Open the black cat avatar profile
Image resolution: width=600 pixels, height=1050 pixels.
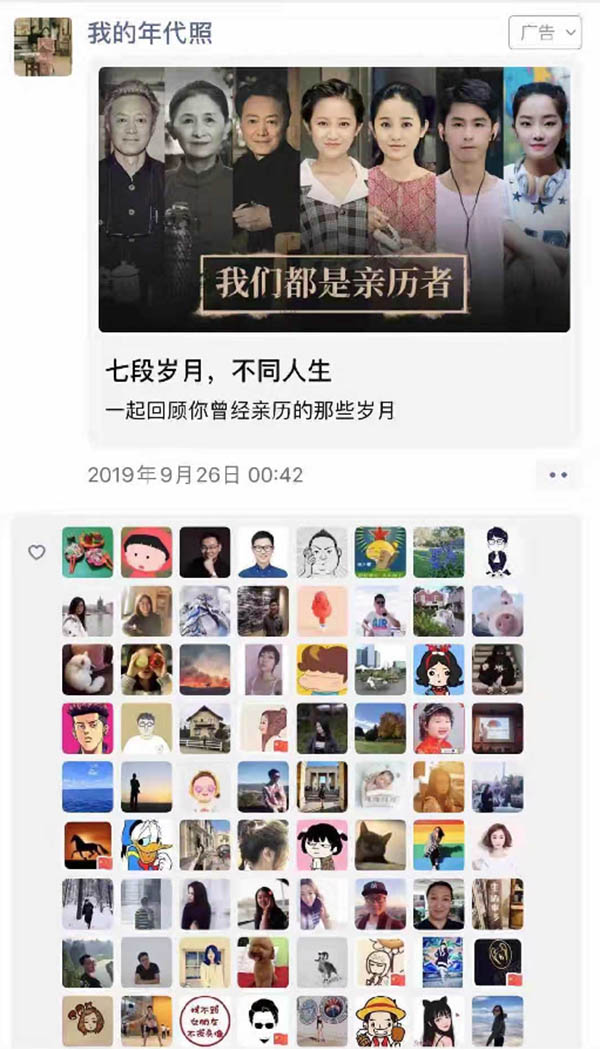pos(380,846)
